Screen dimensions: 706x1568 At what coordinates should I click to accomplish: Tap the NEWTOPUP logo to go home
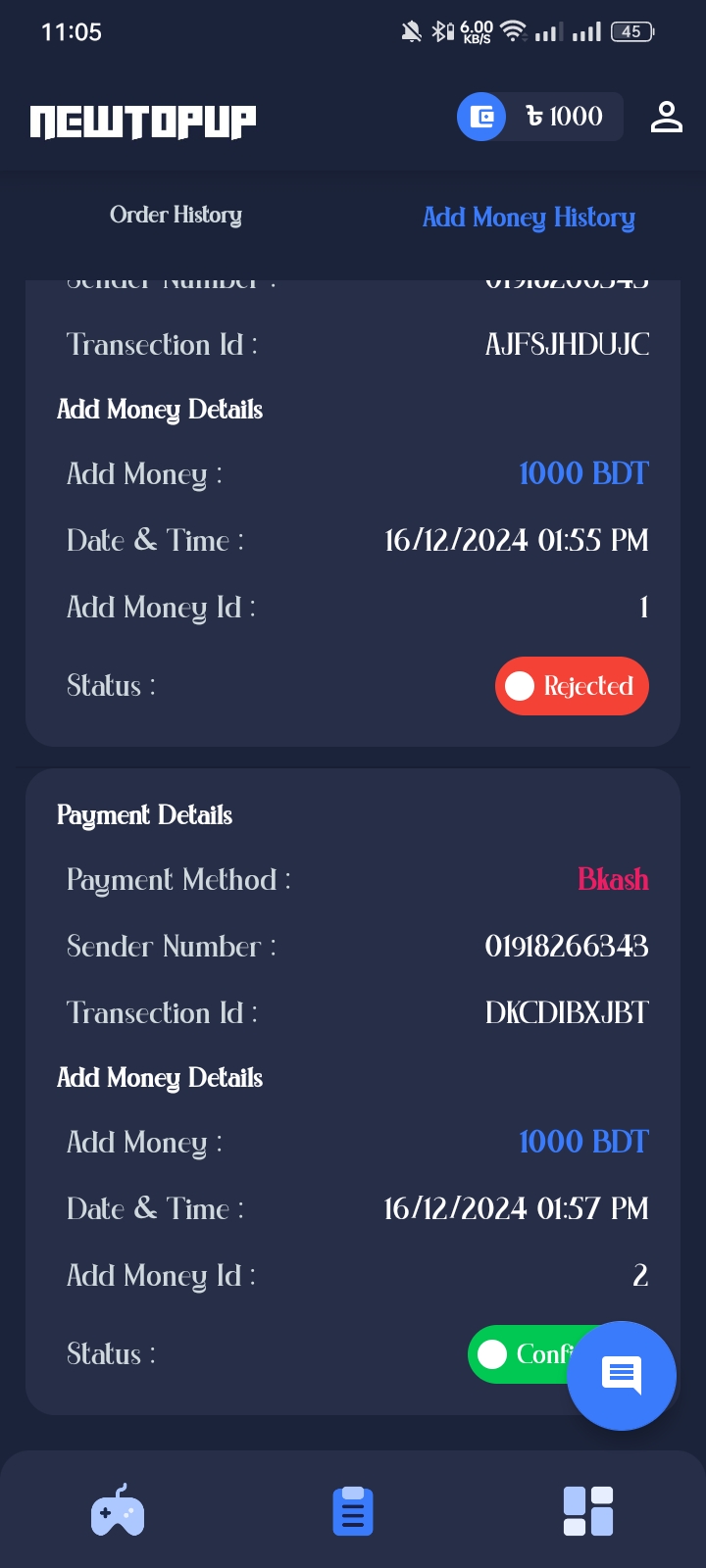pos(143,122)
